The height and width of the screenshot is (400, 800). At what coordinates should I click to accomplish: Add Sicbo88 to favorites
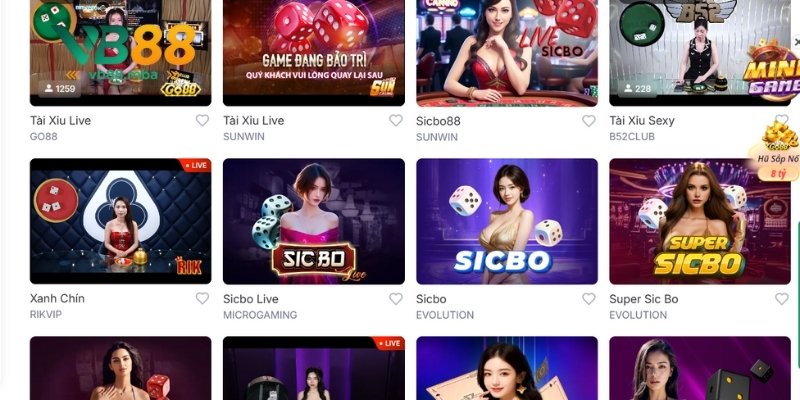tap(588, 120)
